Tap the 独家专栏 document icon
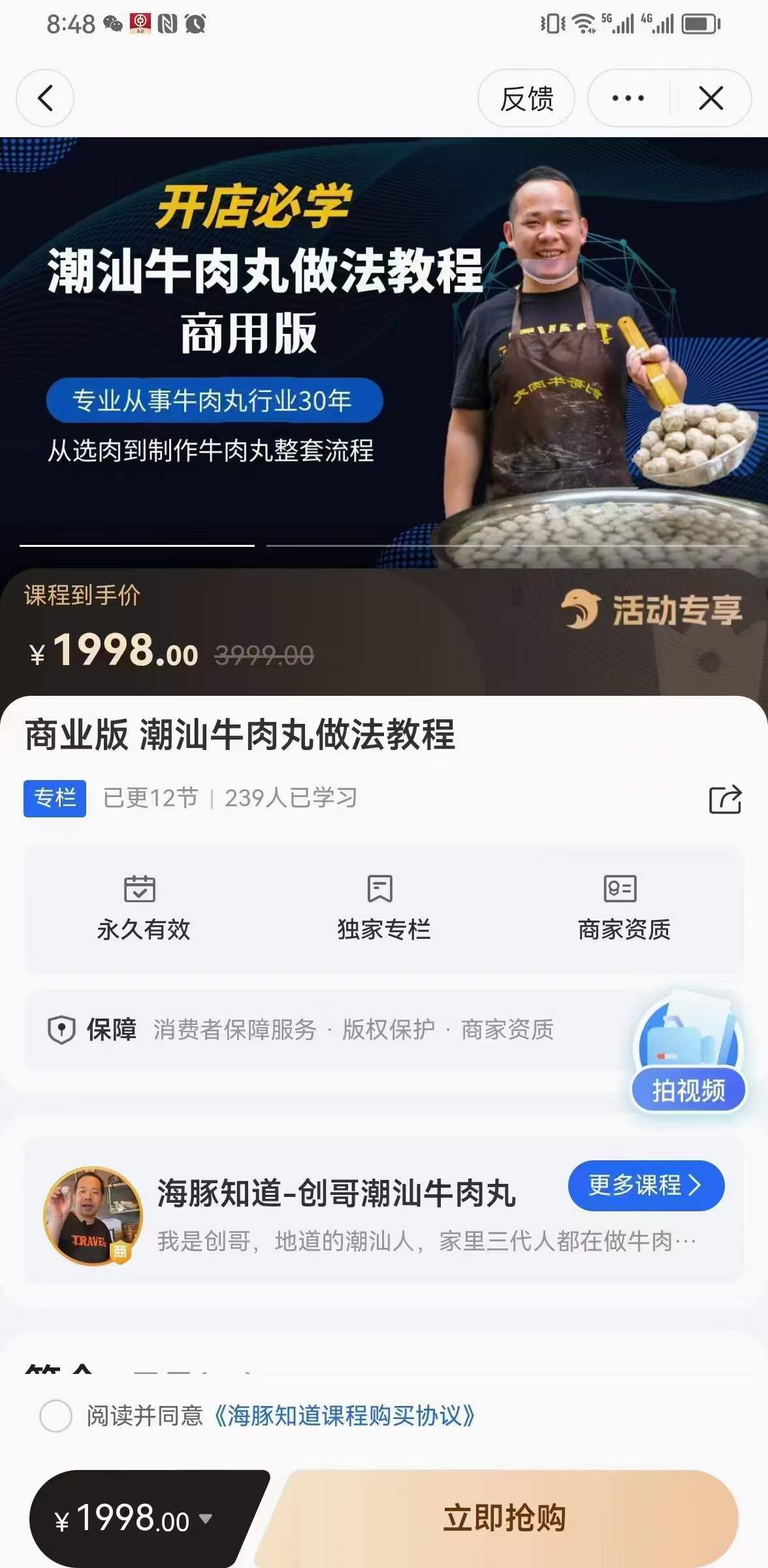This screenshot has height=1568, width=768. (382, 890)
